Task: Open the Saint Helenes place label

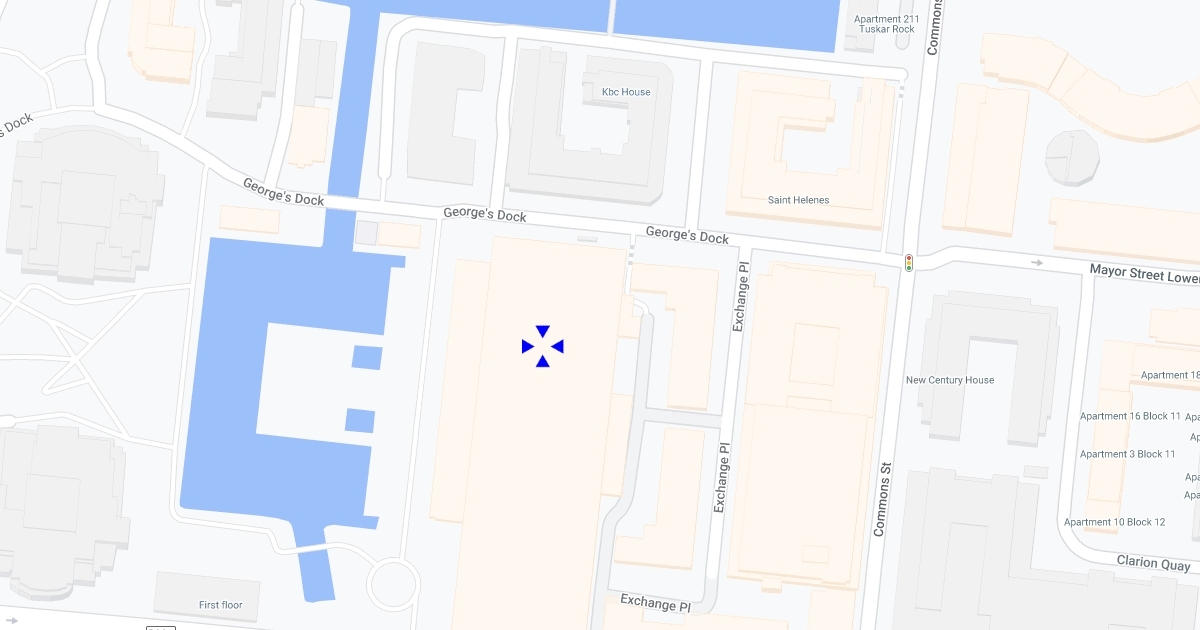Action: [798, 200]
